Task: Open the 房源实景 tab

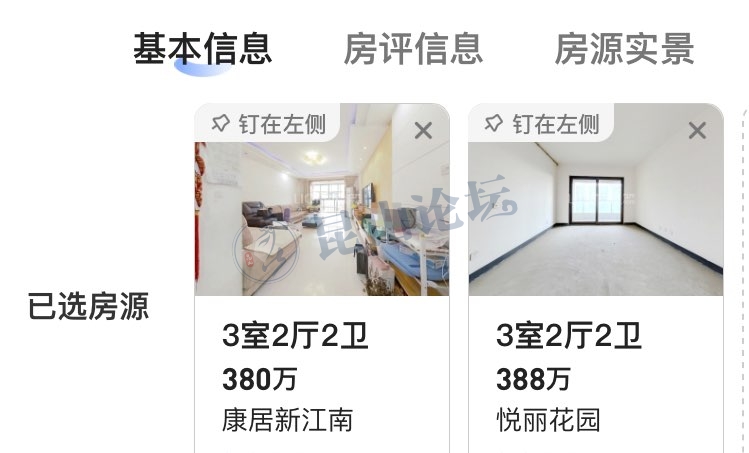Action: pyautogui.click(x=624, y=48)
